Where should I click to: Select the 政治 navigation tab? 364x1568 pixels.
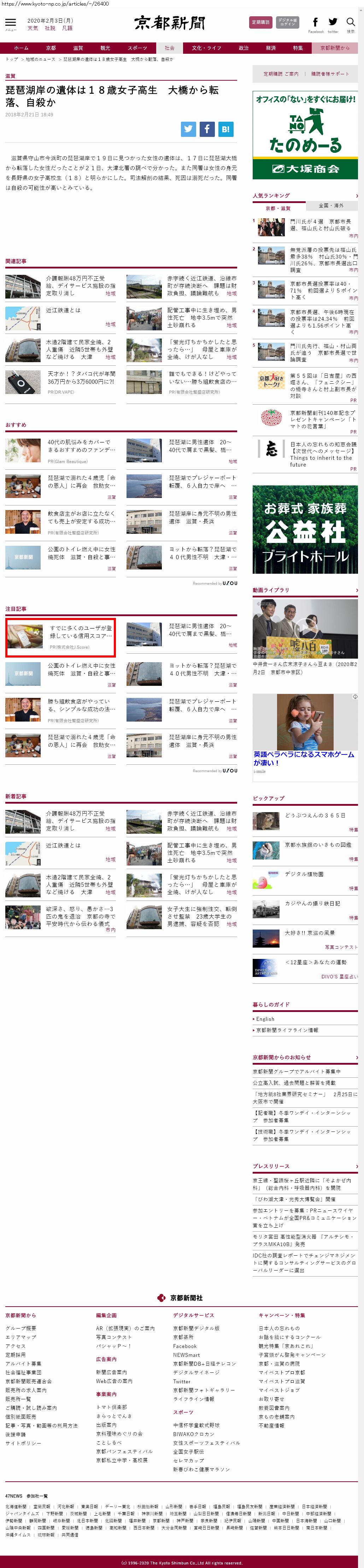point(244,47)
